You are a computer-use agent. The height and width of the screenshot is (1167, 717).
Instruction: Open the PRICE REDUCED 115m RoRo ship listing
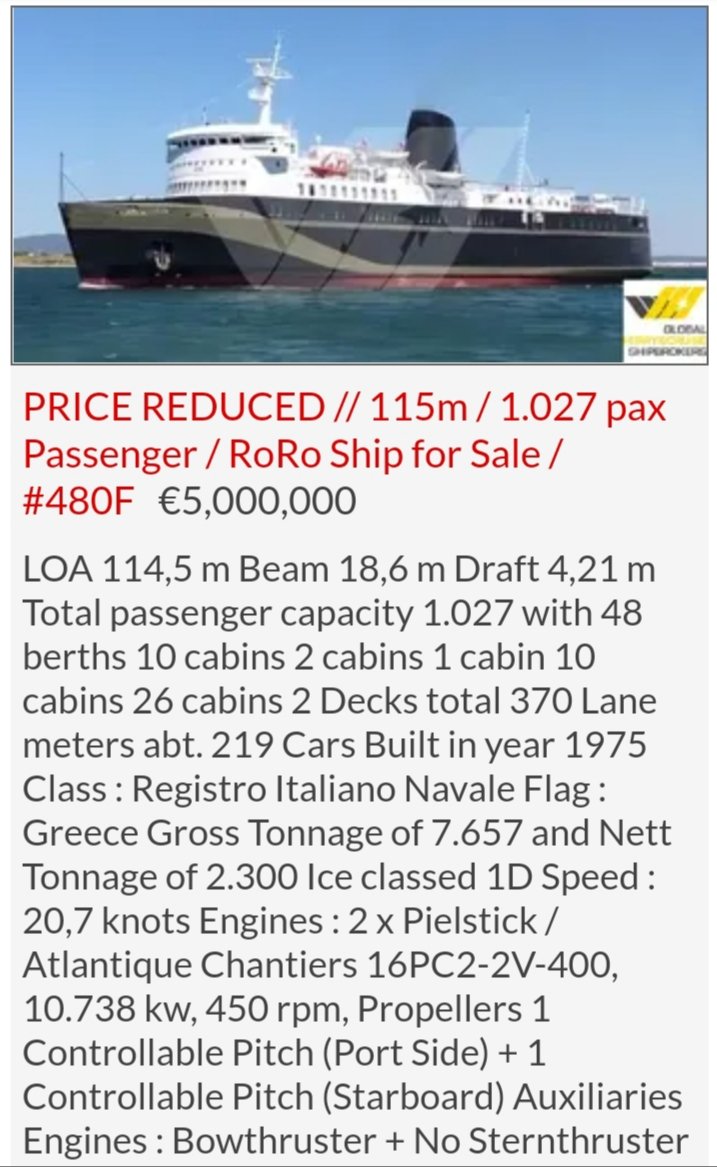[344, 453]
